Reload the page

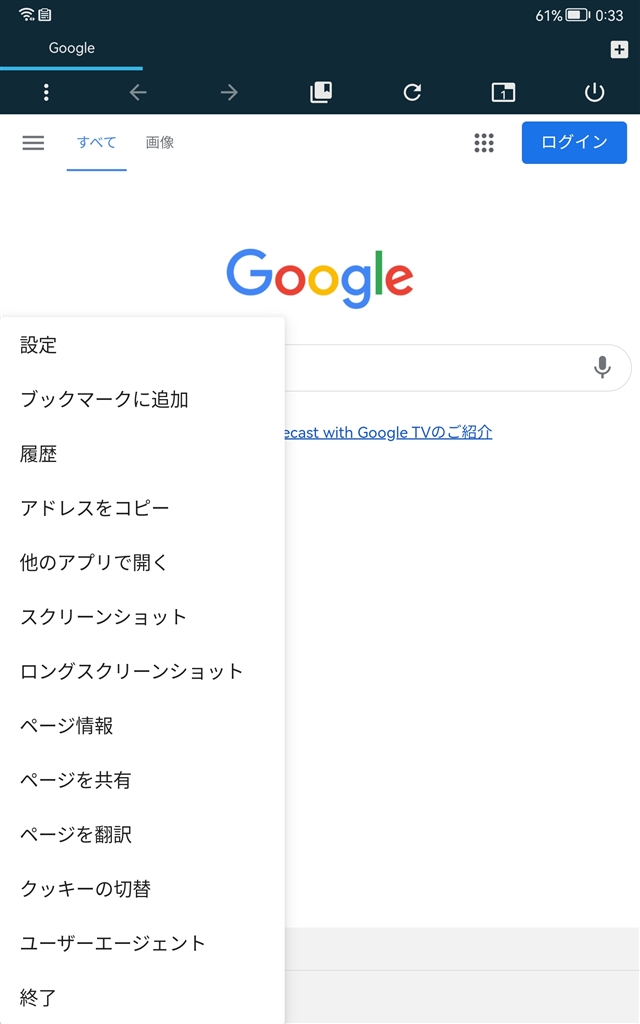(412, 93)
